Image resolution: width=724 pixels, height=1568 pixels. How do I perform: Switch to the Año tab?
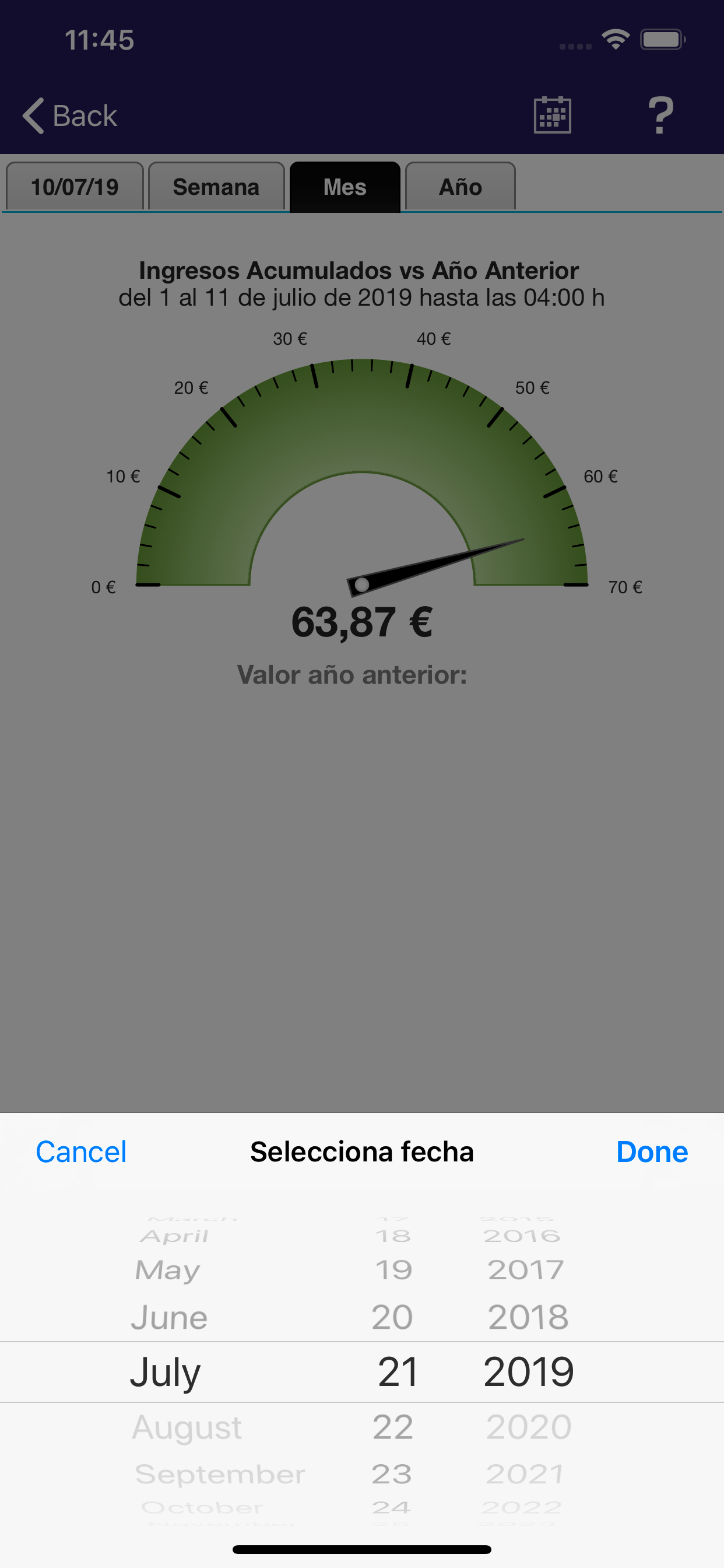(461, 186)
